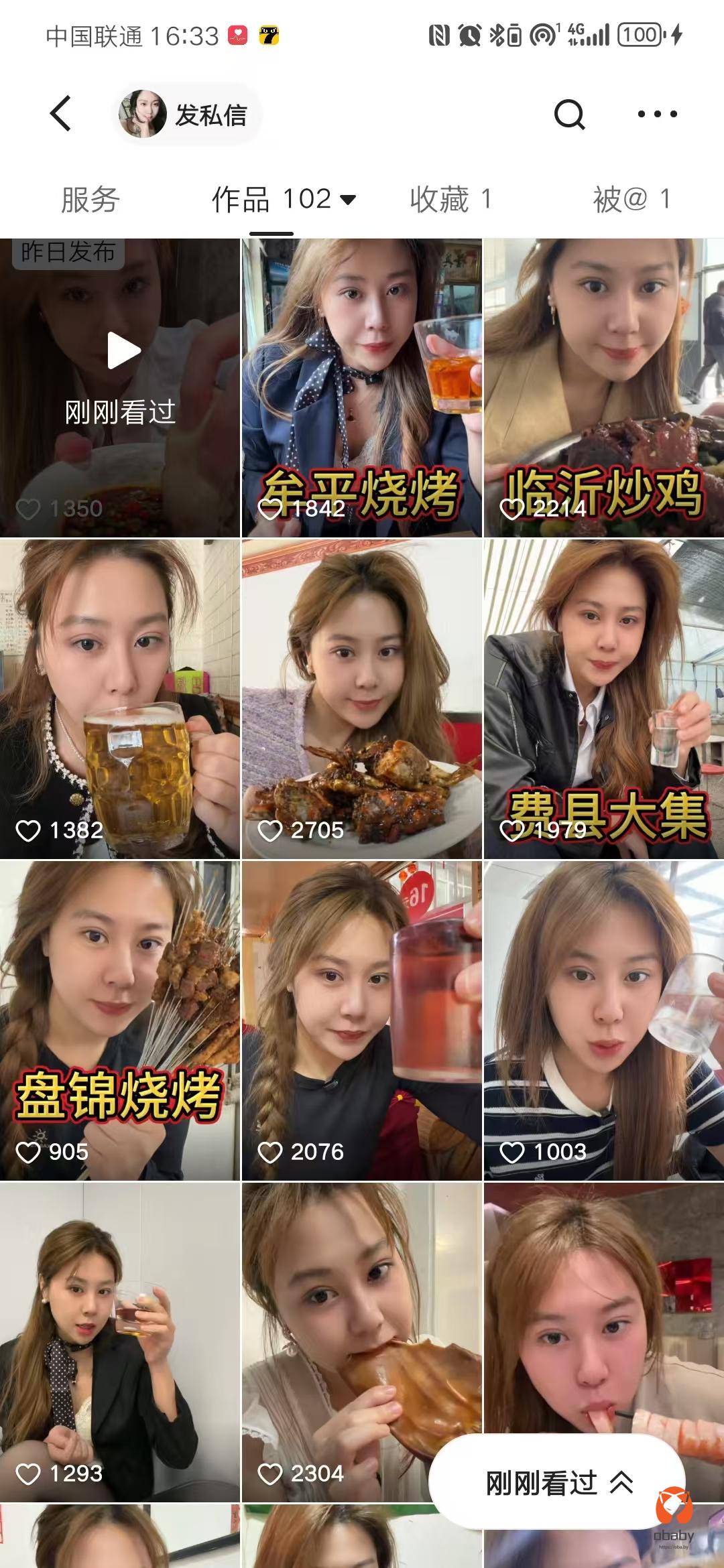724x1568 pixels.
Task: Open the 牟平烧烤 video
Action: tap(361, 387)
